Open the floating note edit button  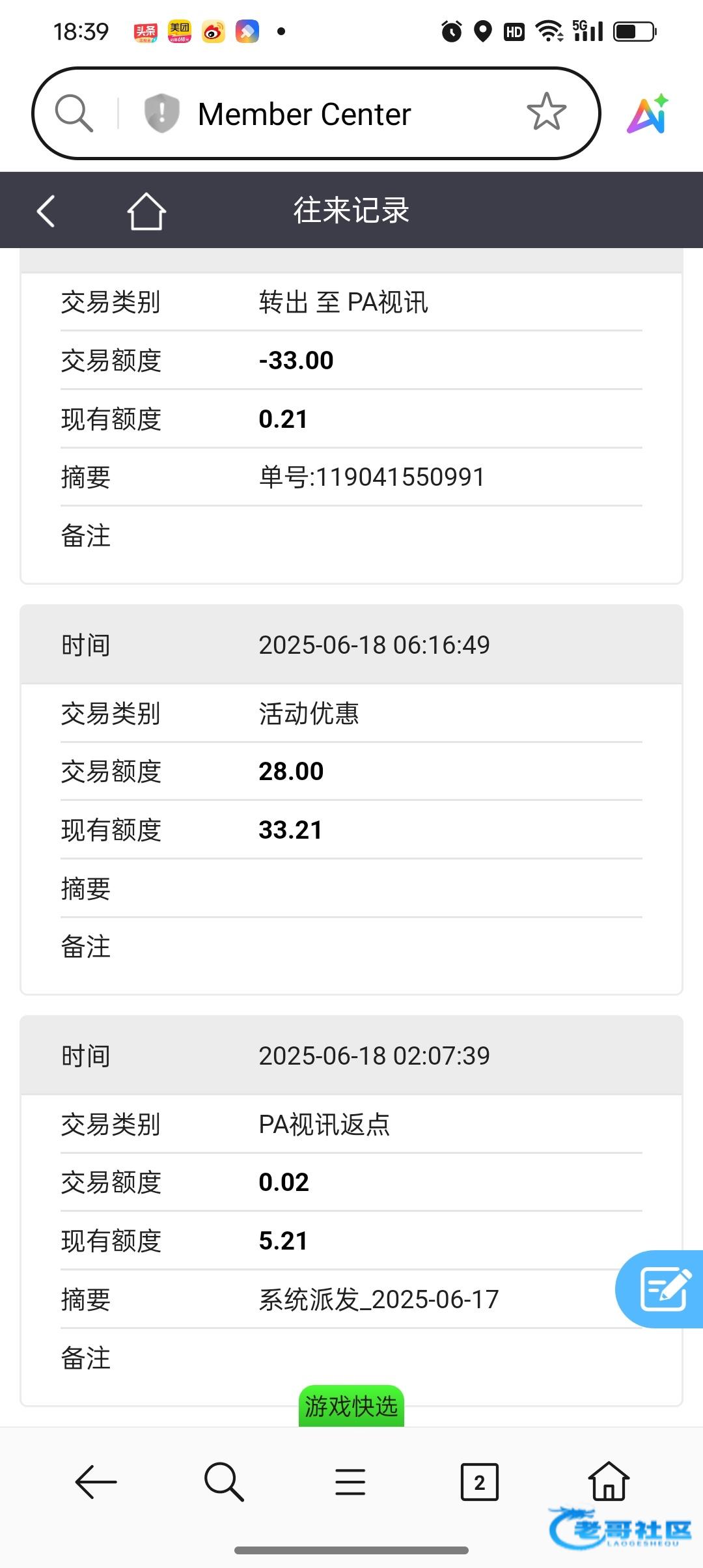660,1289
